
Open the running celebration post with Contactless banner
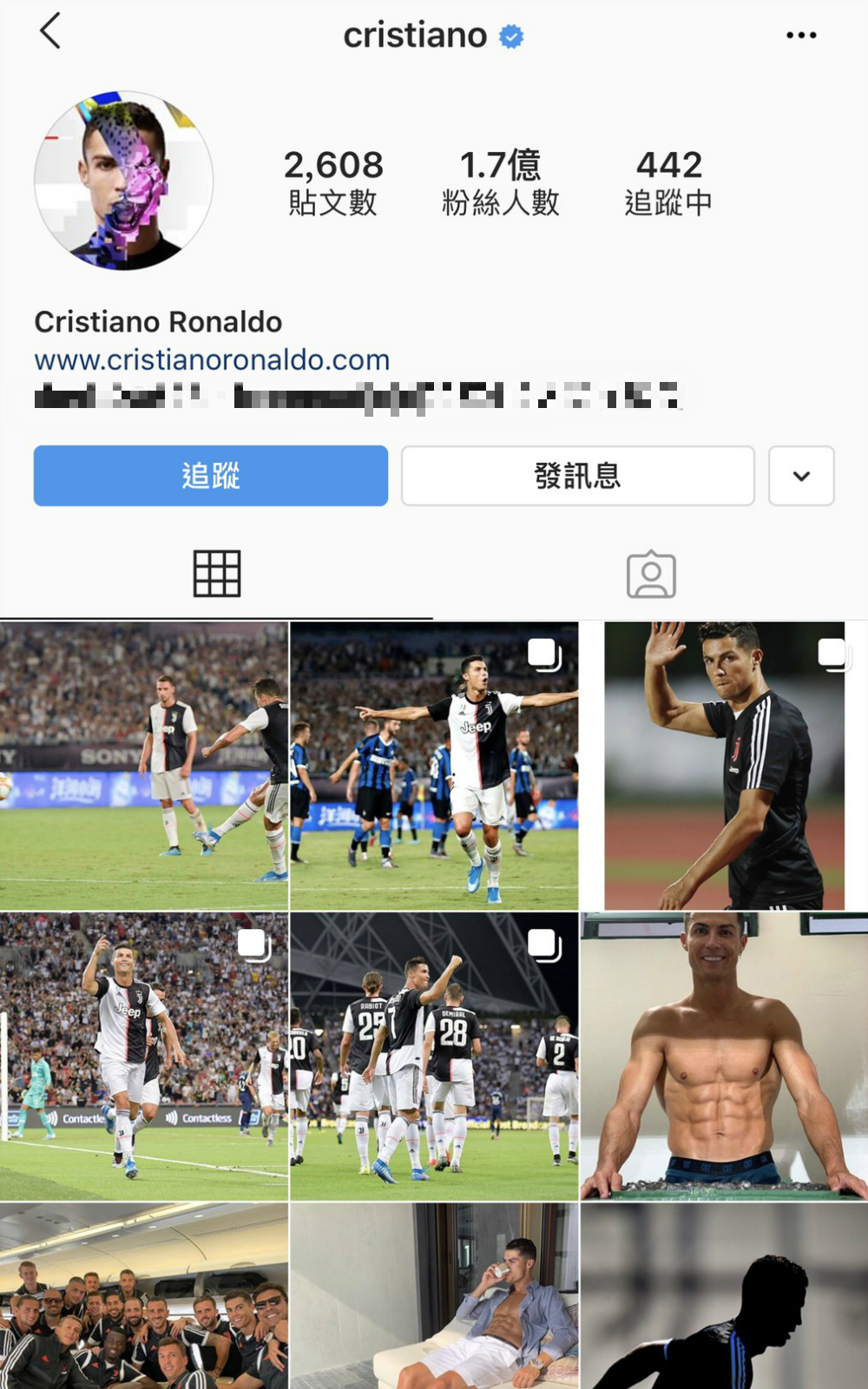[143, 1056]
